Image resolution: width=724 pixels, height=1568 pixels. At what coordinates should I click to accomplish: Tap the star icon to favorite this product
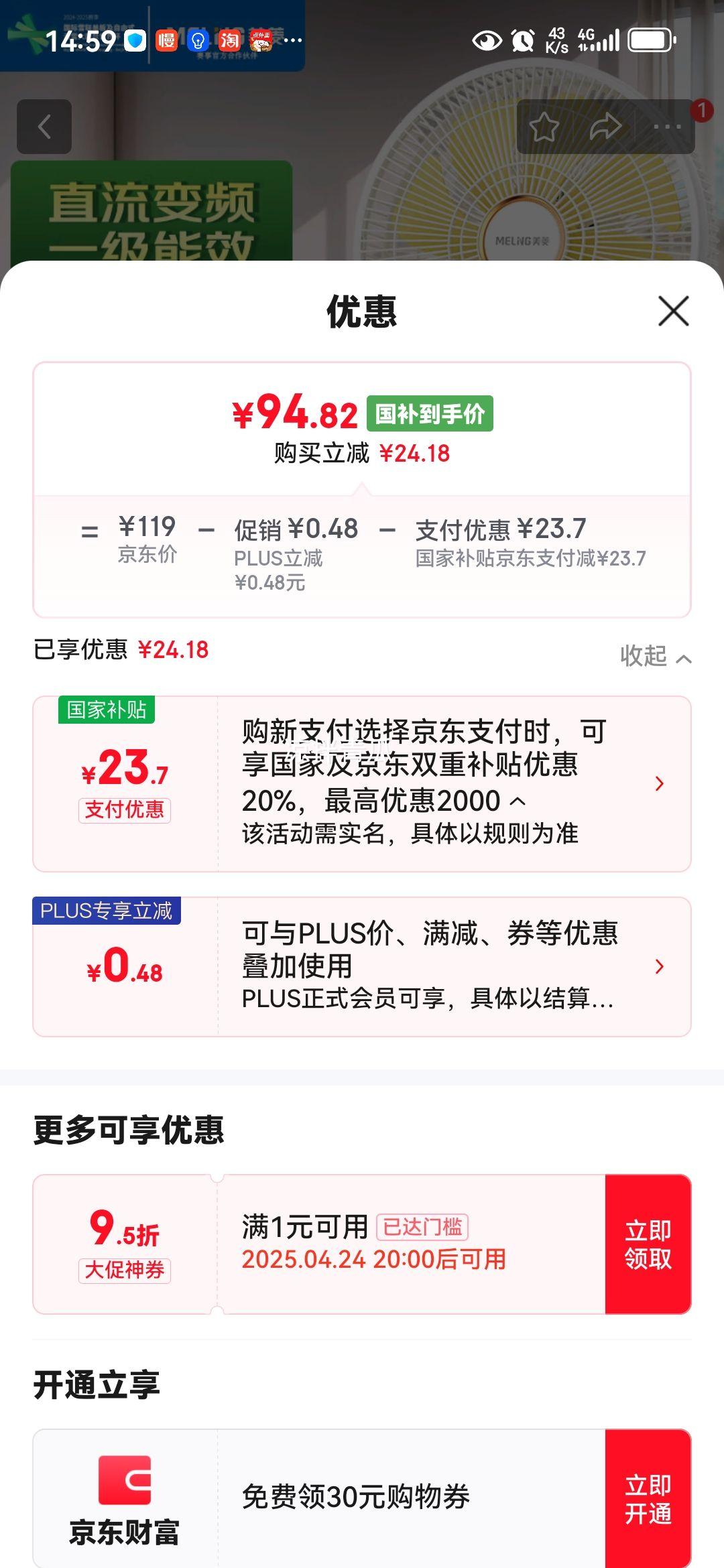[x=544, y=127]
